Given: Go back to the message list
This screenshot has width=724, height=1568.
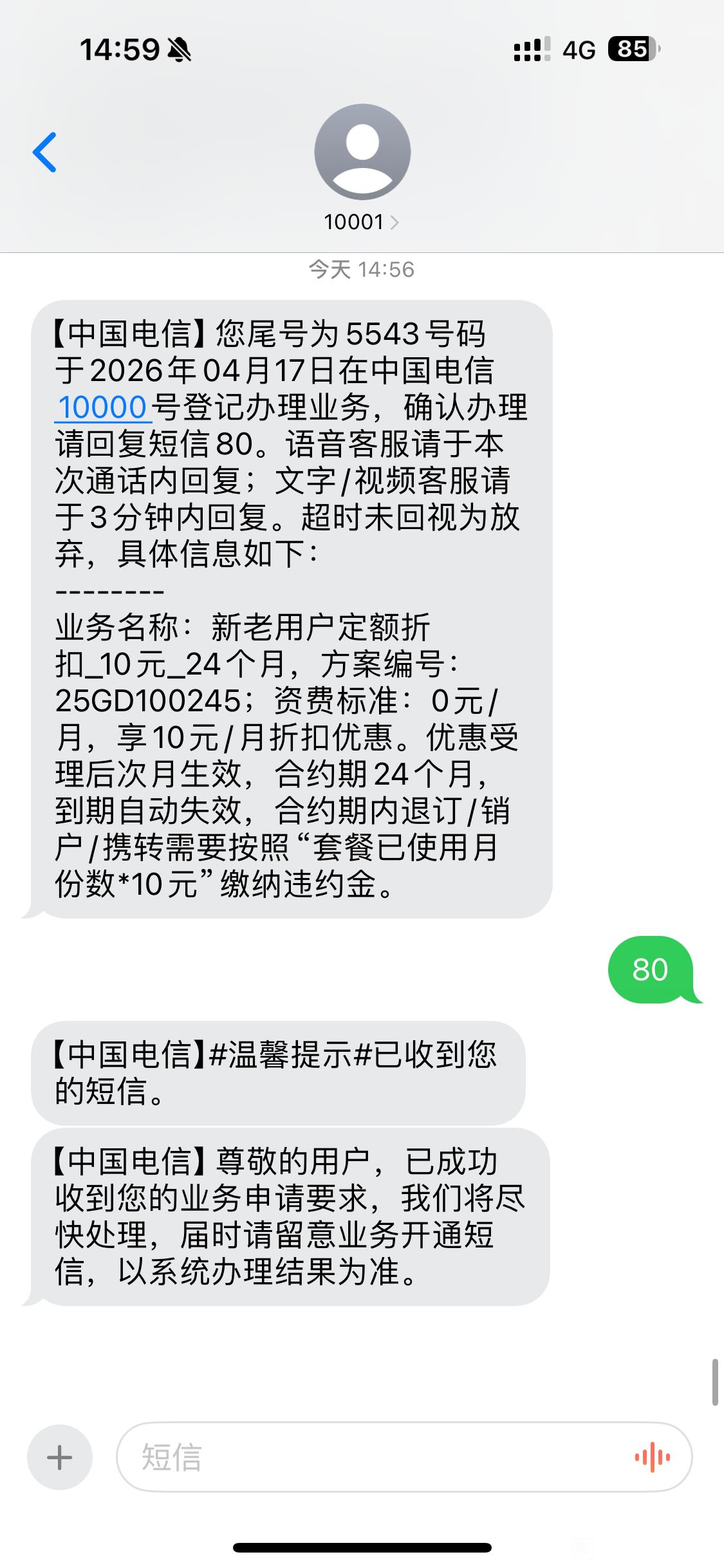Looking at the screenshot, I should [45, 153].
